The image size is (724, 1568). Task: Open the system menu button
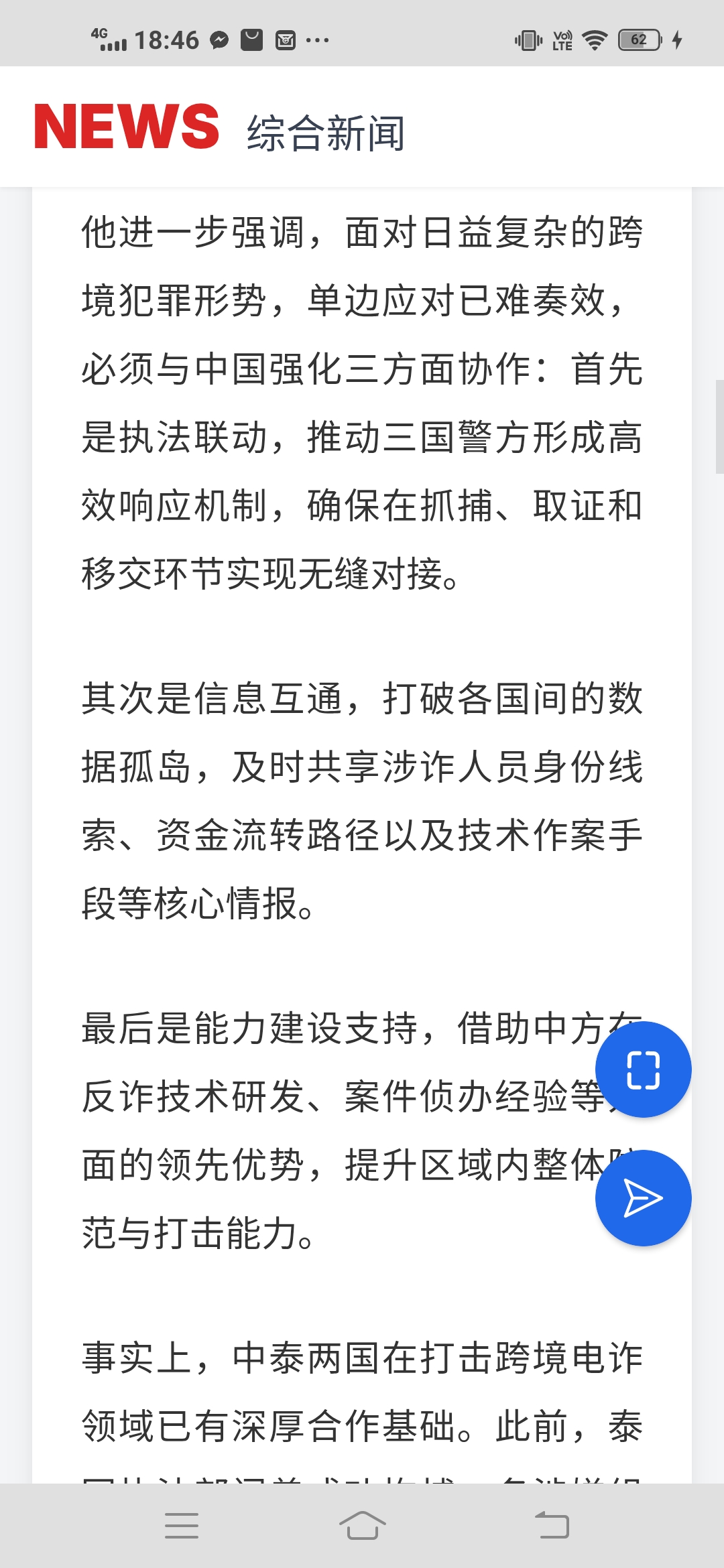[x=182, y=1526]
